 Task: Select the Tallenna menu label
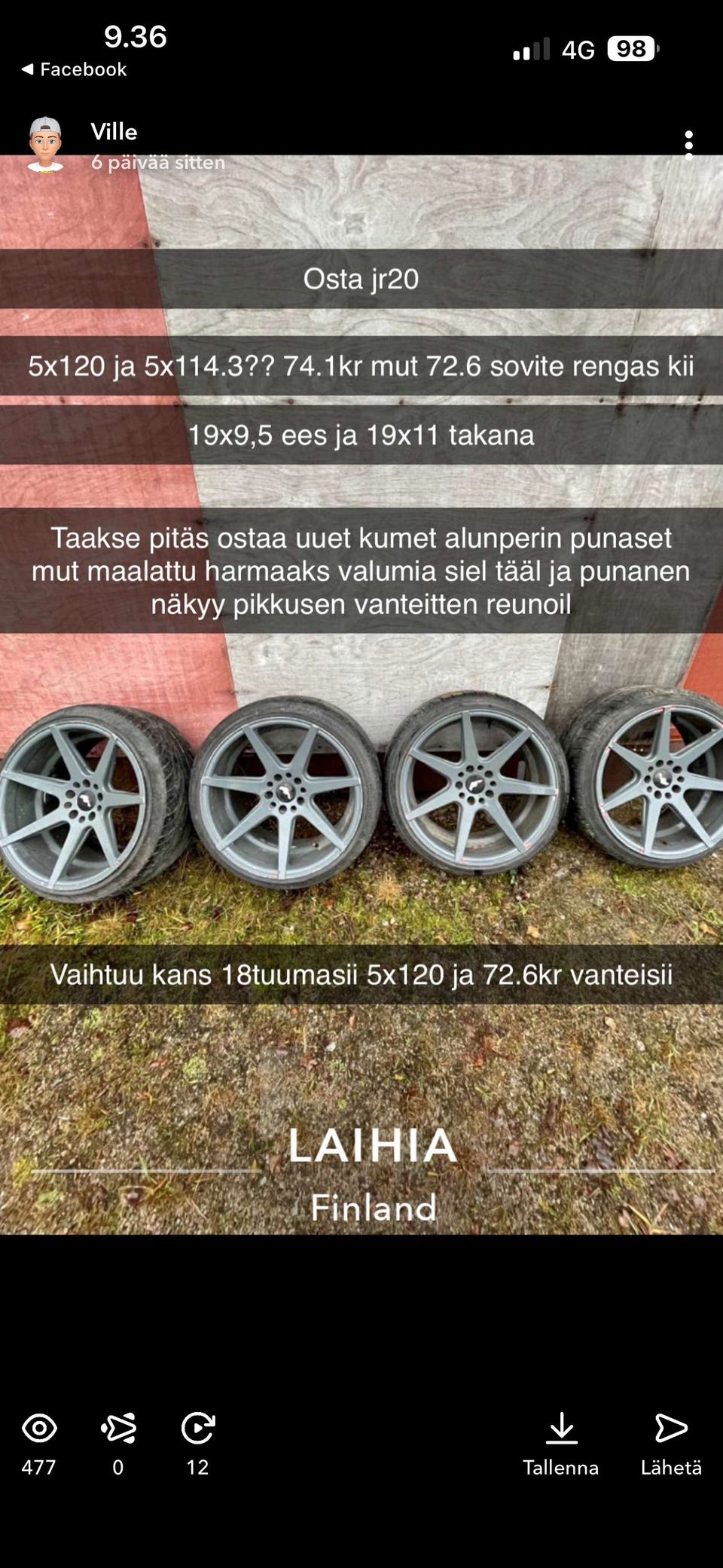click(561, 1467)
